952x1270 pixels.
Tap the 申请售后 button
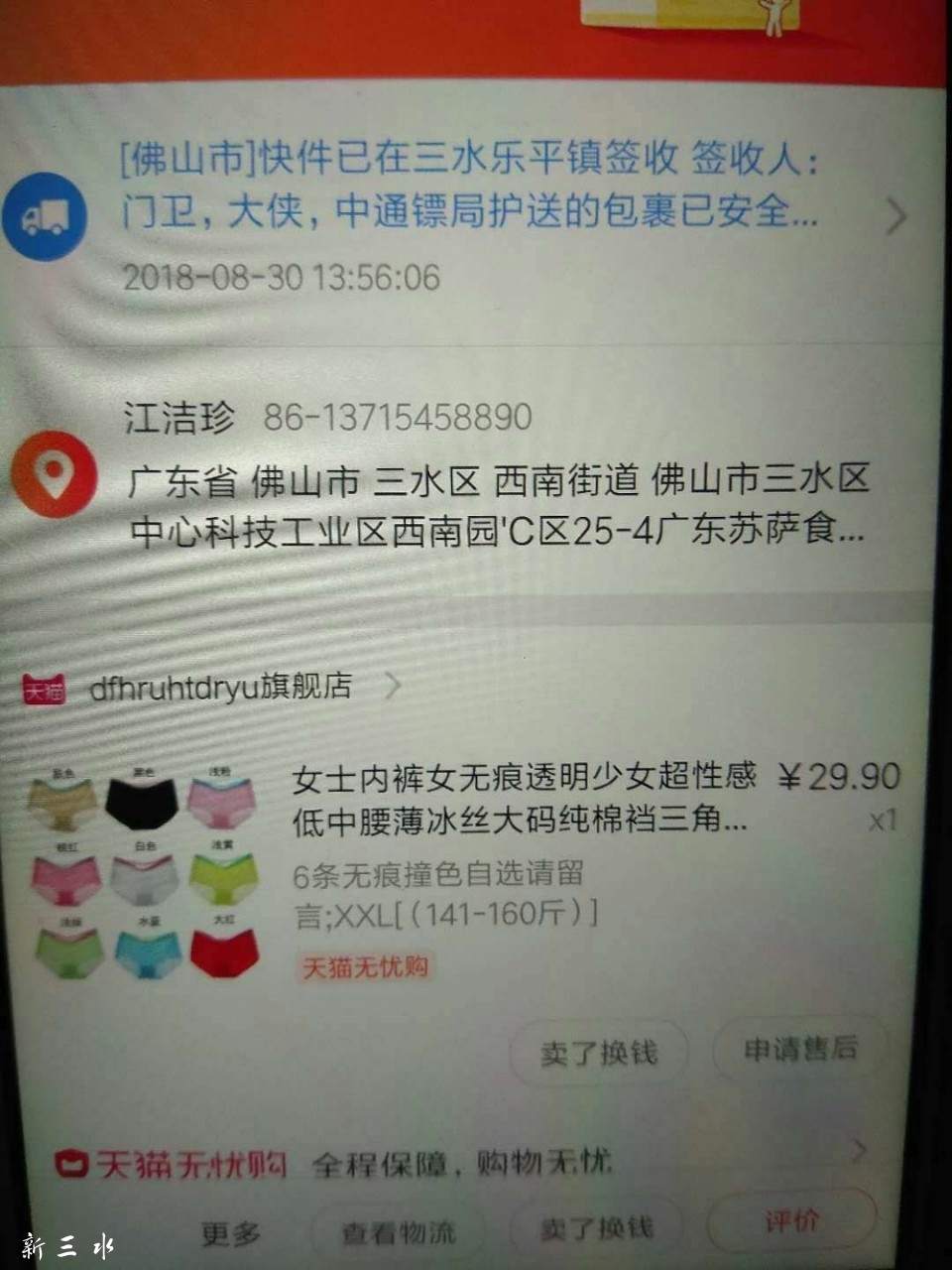[799, 1049]
